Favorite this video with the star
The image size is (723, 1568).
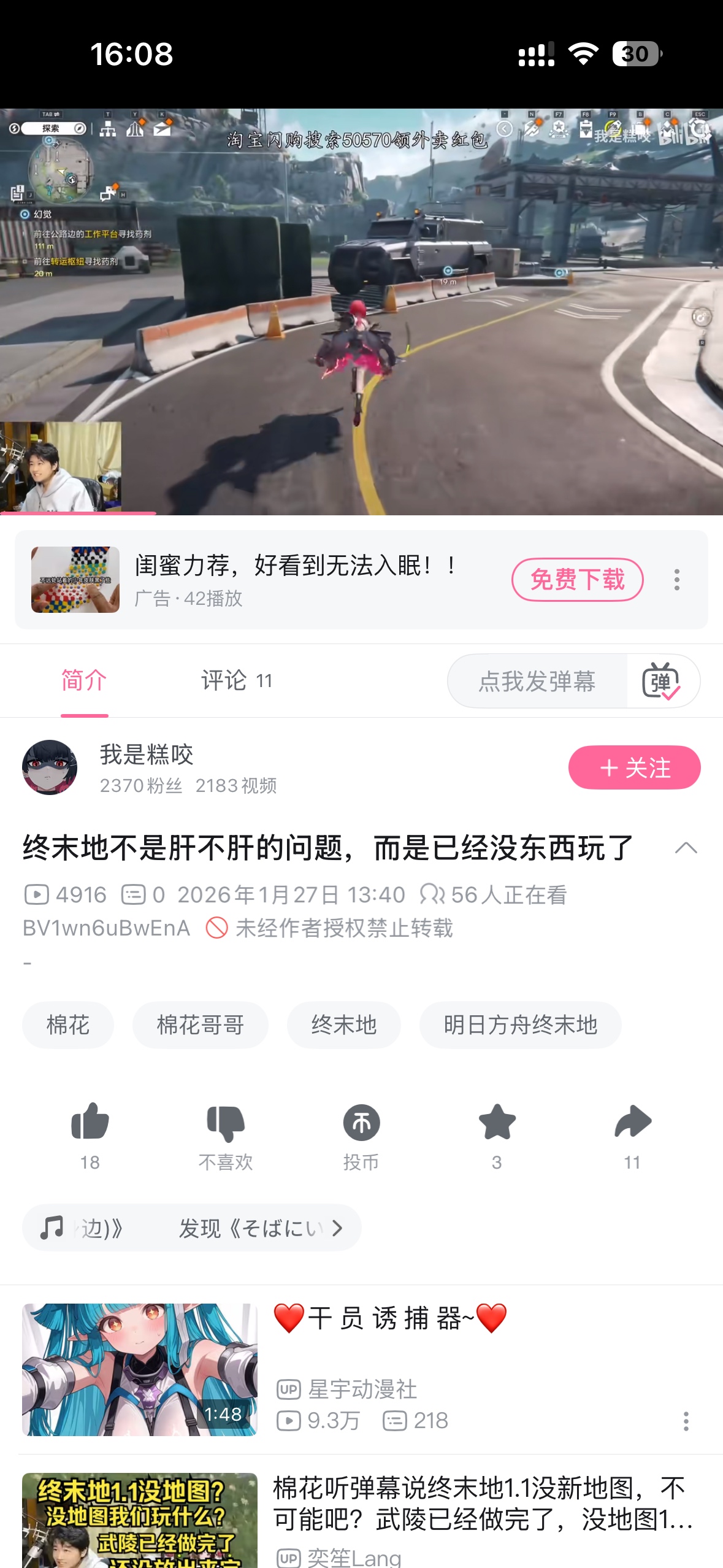pyautogui.click(x=497, y=1123)
